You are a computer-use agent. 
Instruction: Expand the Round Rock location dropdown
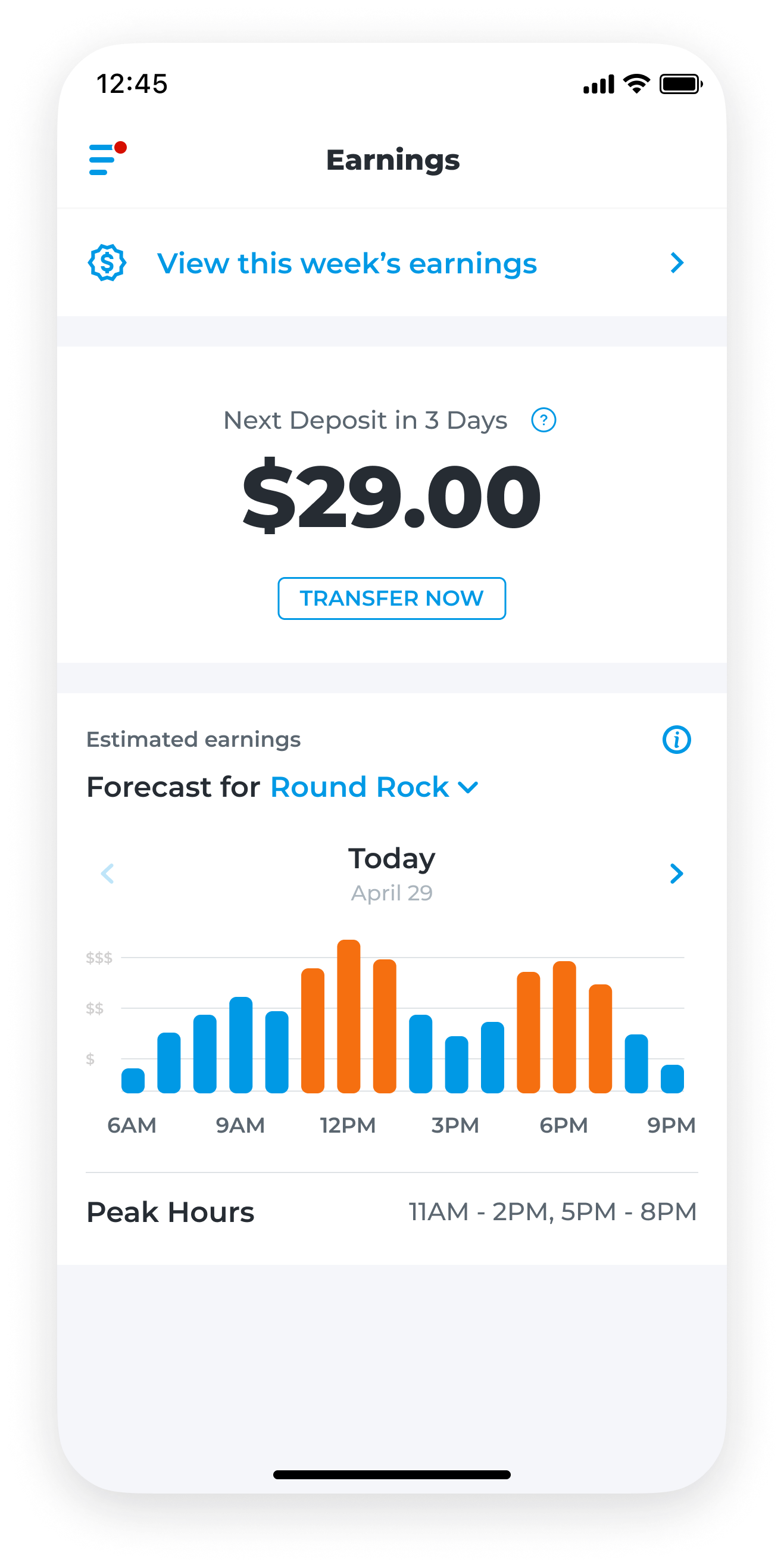coord(374,787)
